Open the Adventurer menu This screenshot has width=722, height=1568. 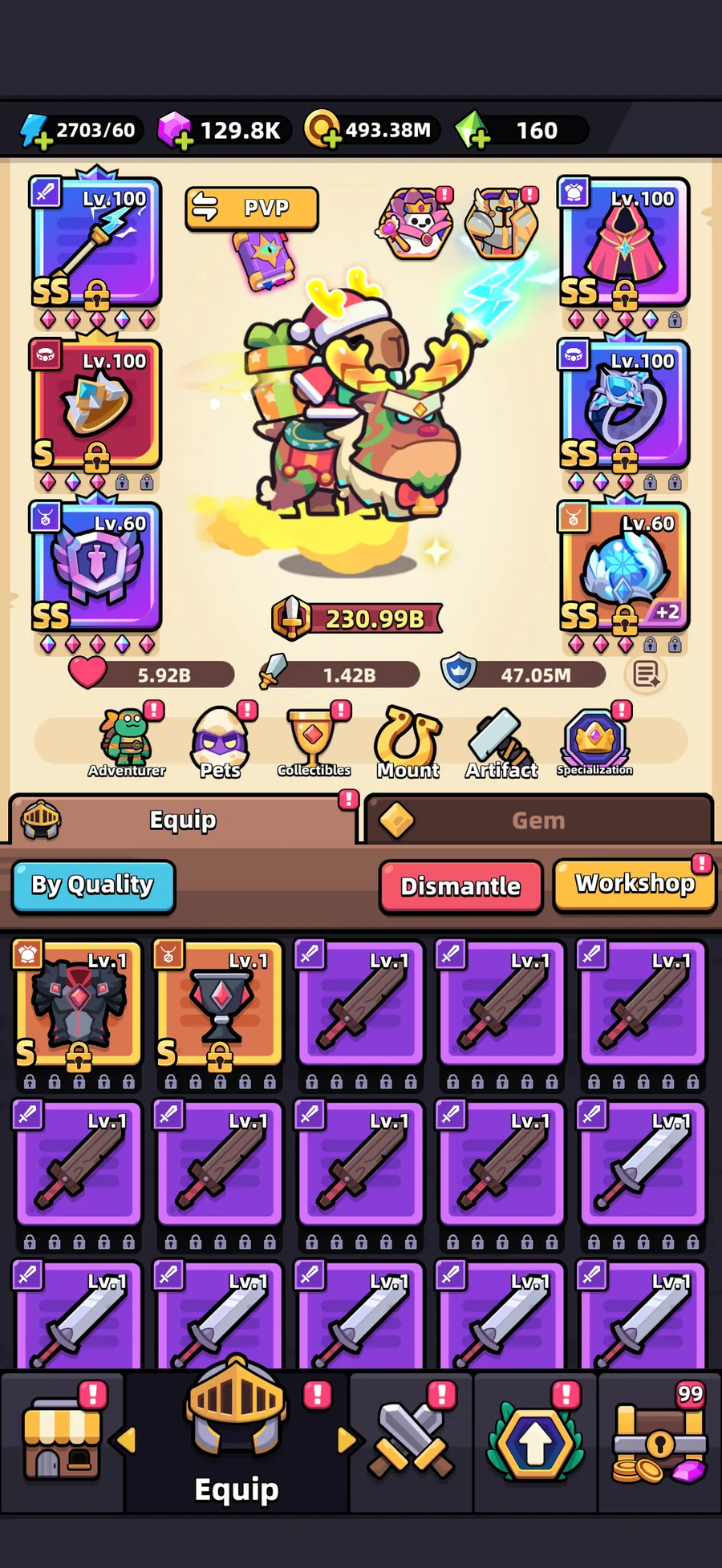coord(127,742)
